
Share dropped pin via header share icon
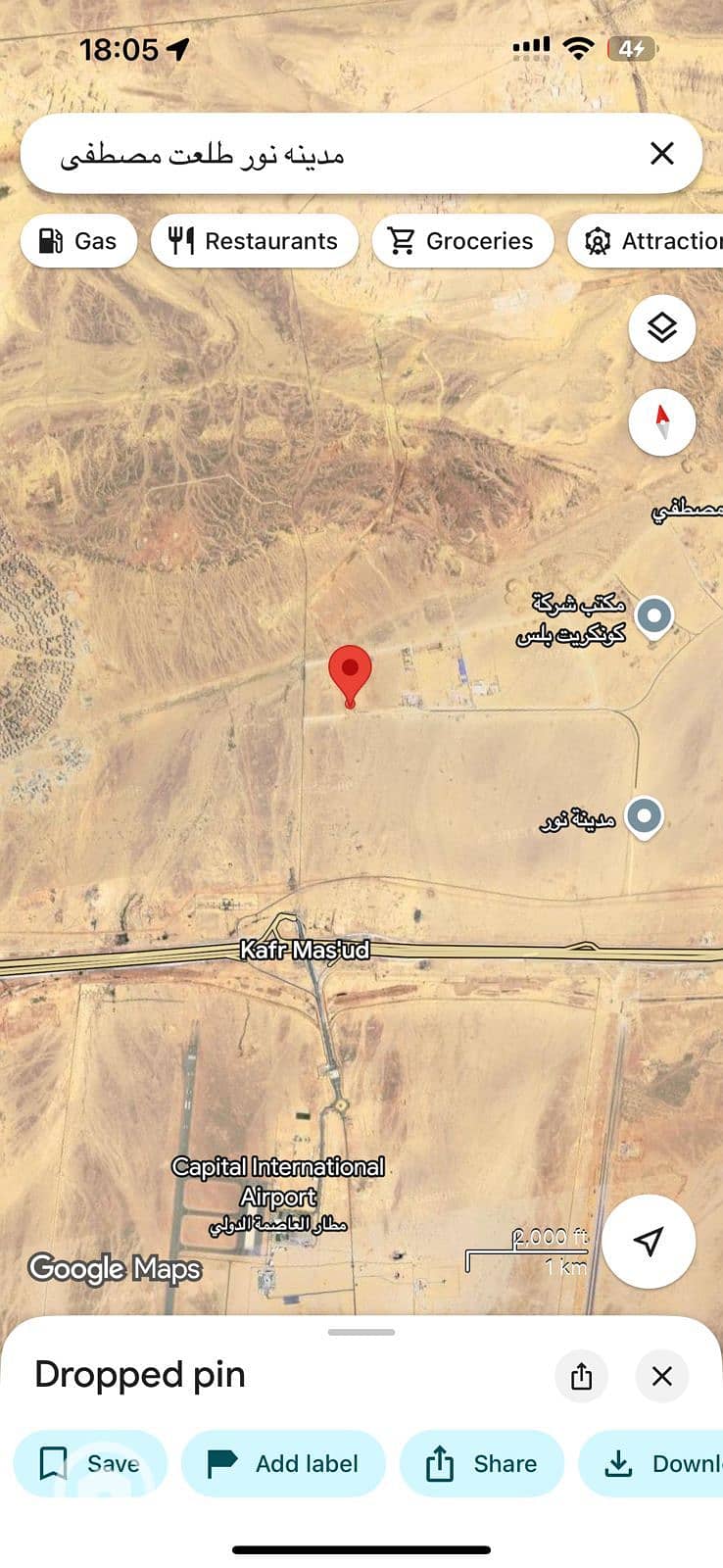581,1375
